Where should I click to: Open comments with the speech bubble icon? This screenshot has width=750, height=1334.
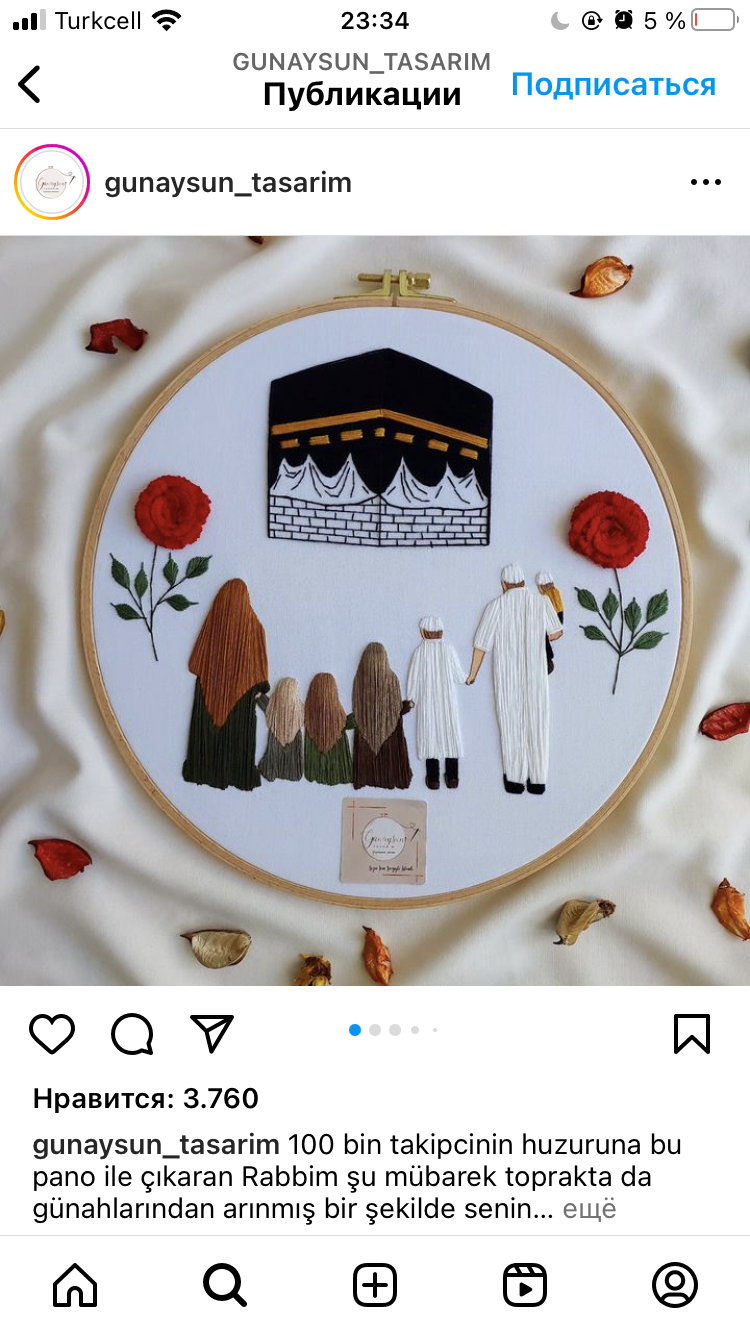pos(132,1033)
